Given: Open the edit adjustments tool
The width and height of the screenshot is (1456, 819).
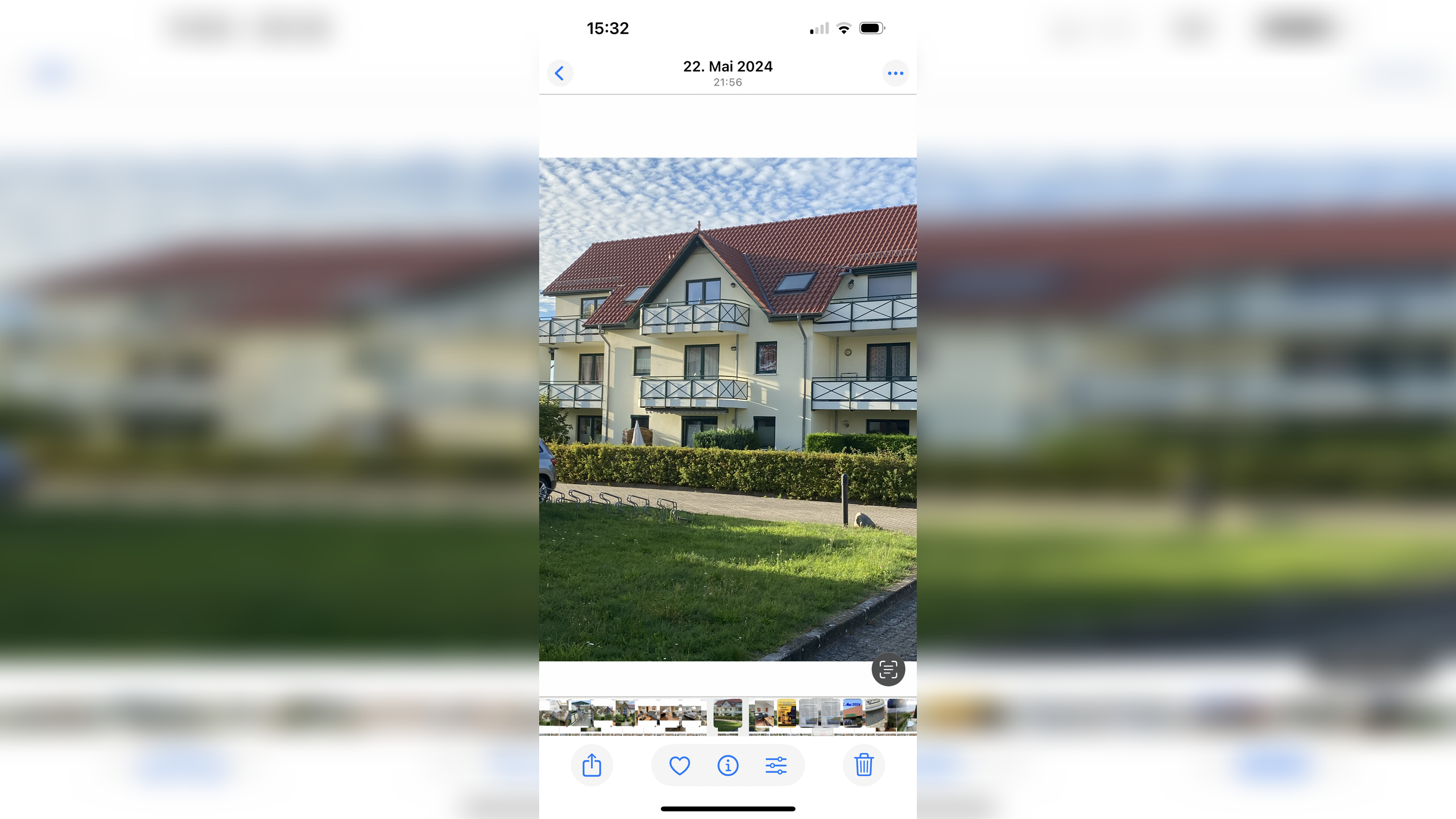Looking at the screenshot, I should pyautogui.click(x=776, y=765).
